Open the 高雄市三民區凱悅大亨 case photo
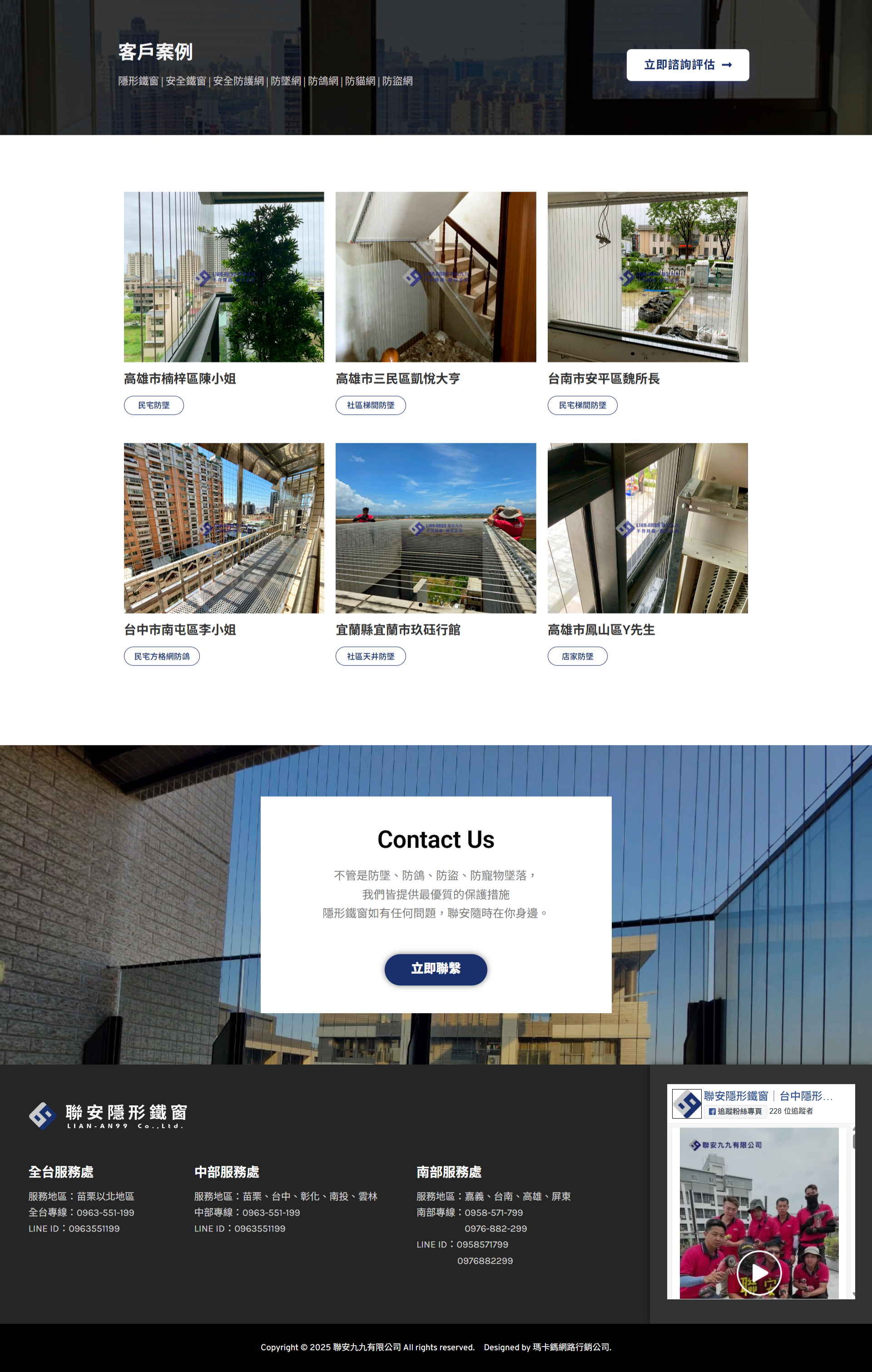872x1372 pixels. (x=436, y=277)
